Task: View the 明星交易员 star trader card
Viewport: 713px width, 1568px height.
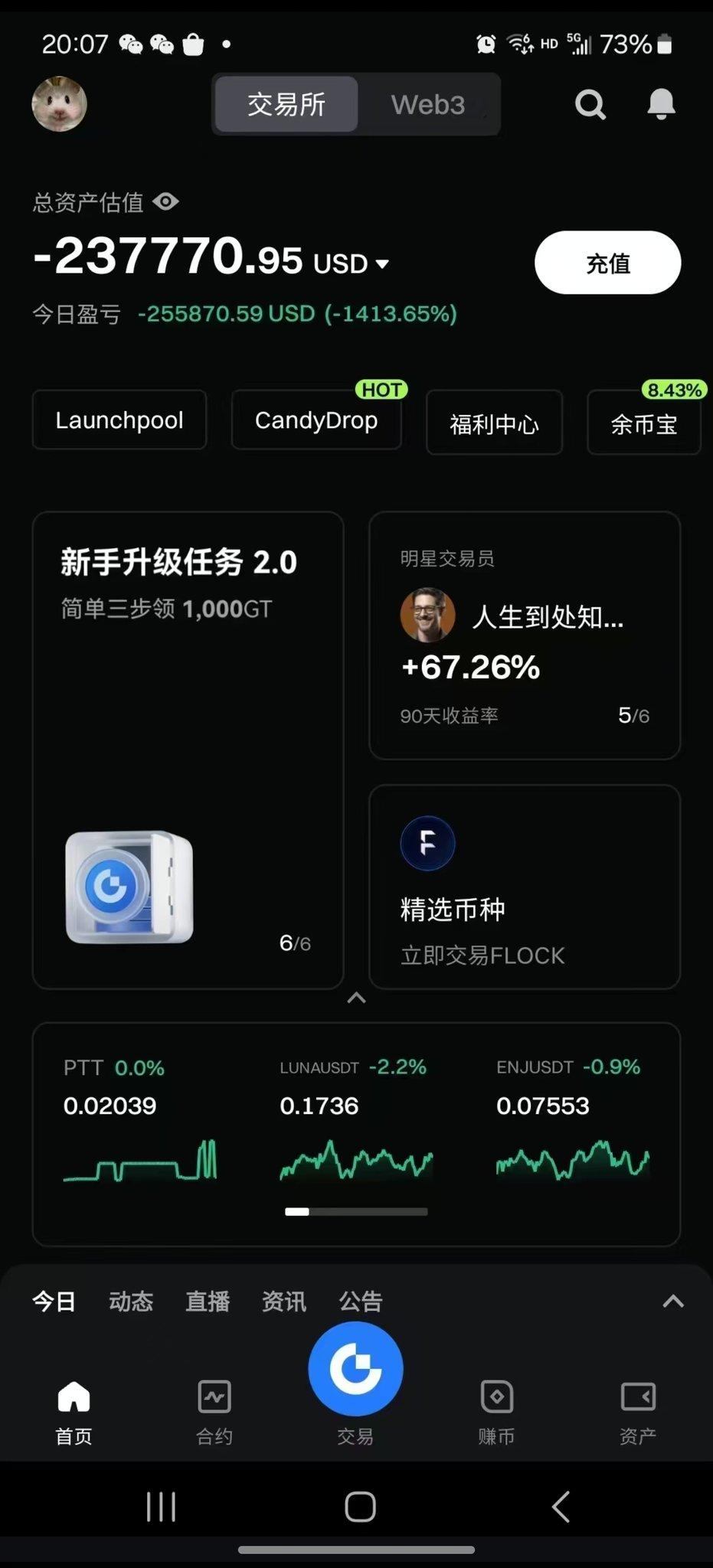Action: 525,635
